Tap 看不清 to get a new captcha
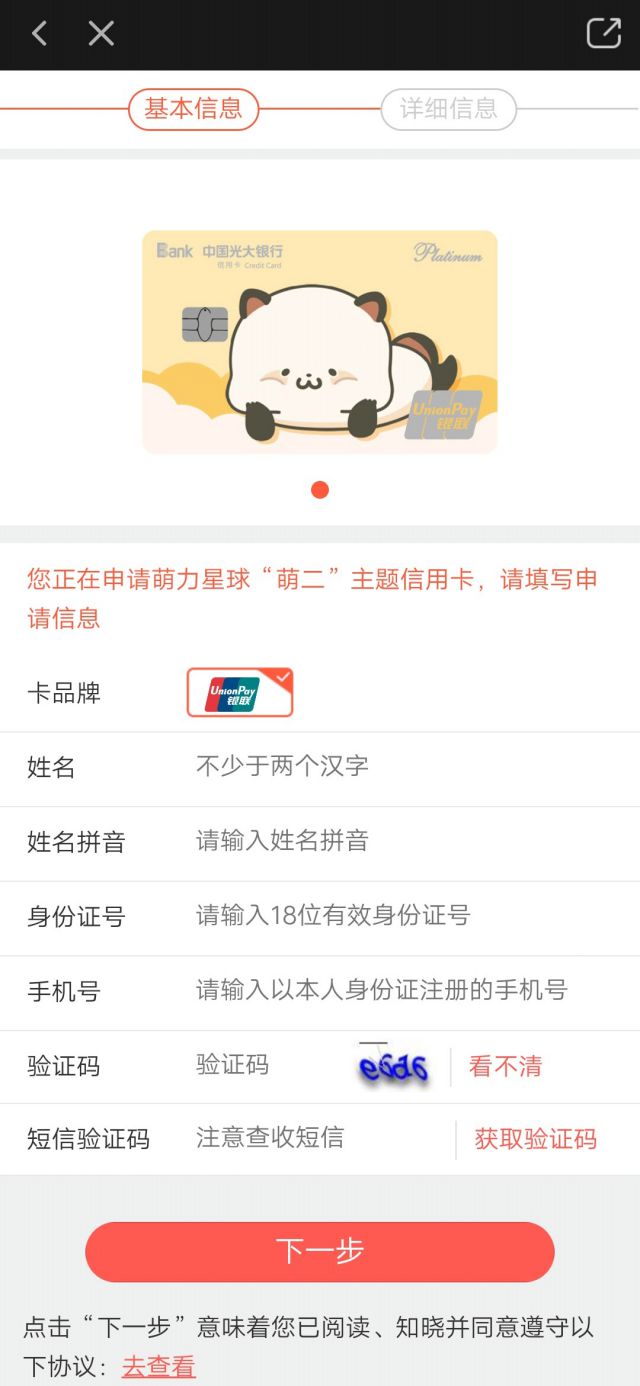Viewport: 640px width, 1386px height. [505, 1067]
